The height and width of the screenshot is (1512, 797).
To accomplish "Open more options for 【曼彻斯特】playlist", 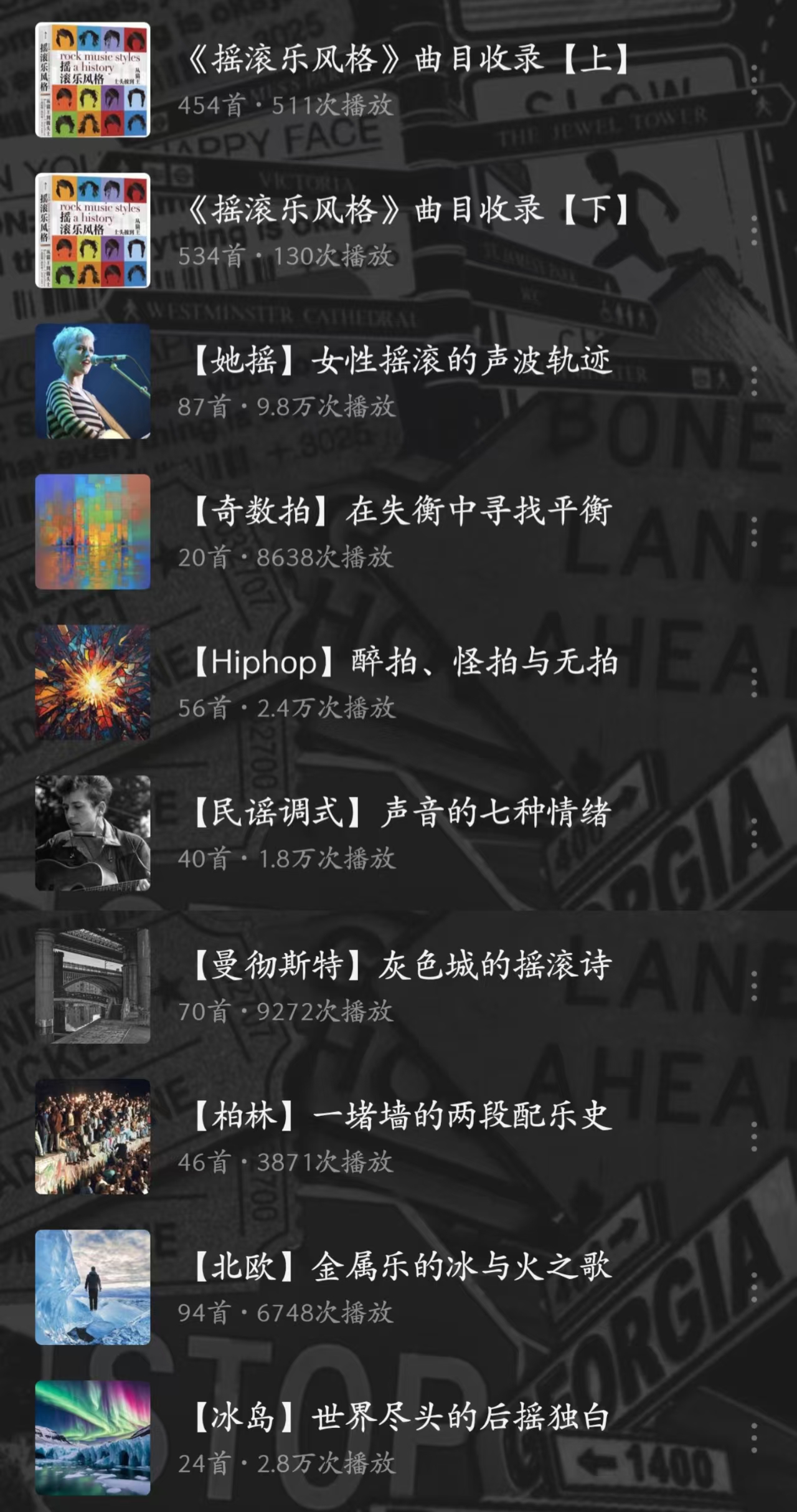I will pos(755,985).
